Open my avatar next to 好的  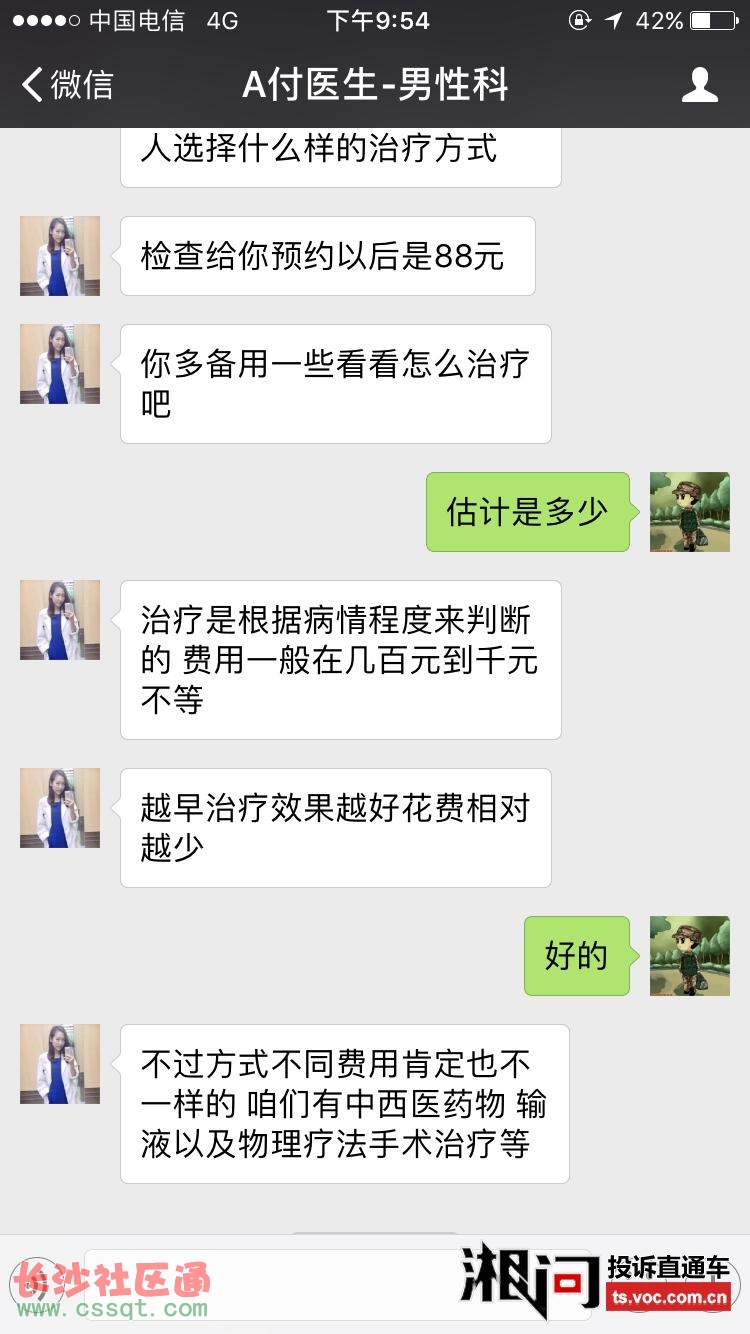pyautogui.click(x=690, y=956)
